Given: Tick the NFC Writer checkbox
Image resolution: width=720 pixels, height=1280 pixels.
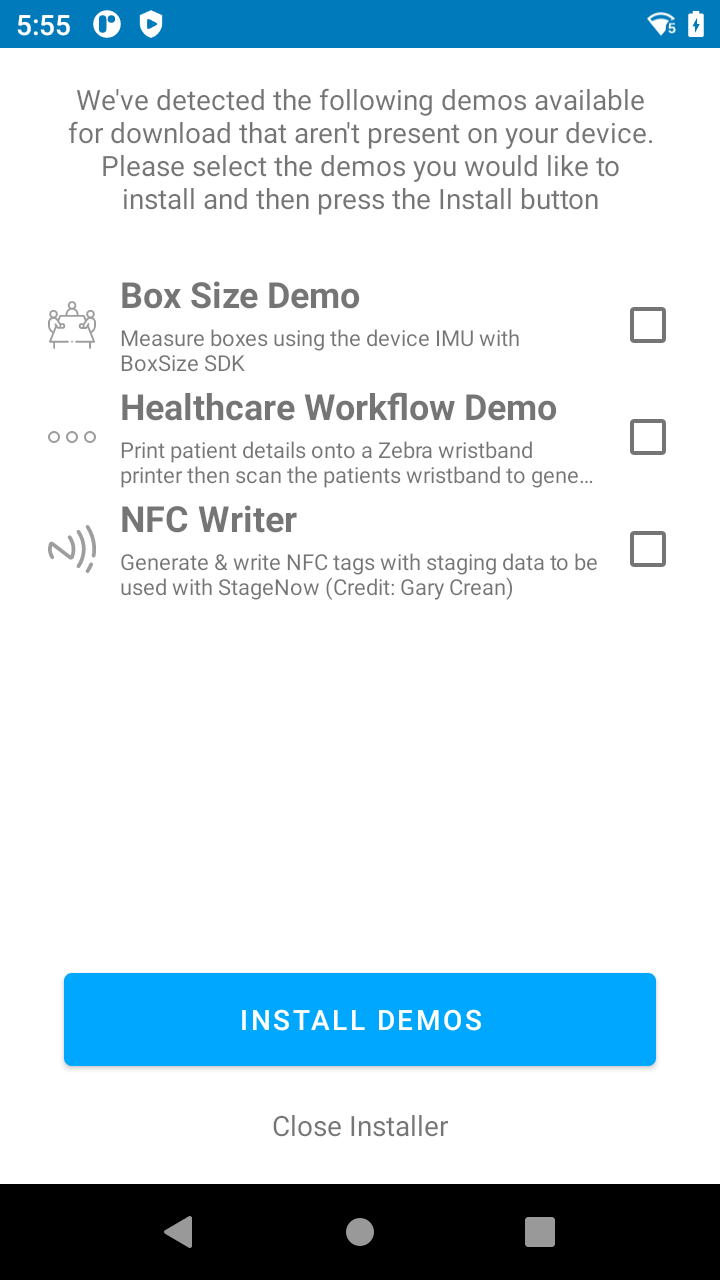Looking at the screenshot, I should click(x=647, y=549).
